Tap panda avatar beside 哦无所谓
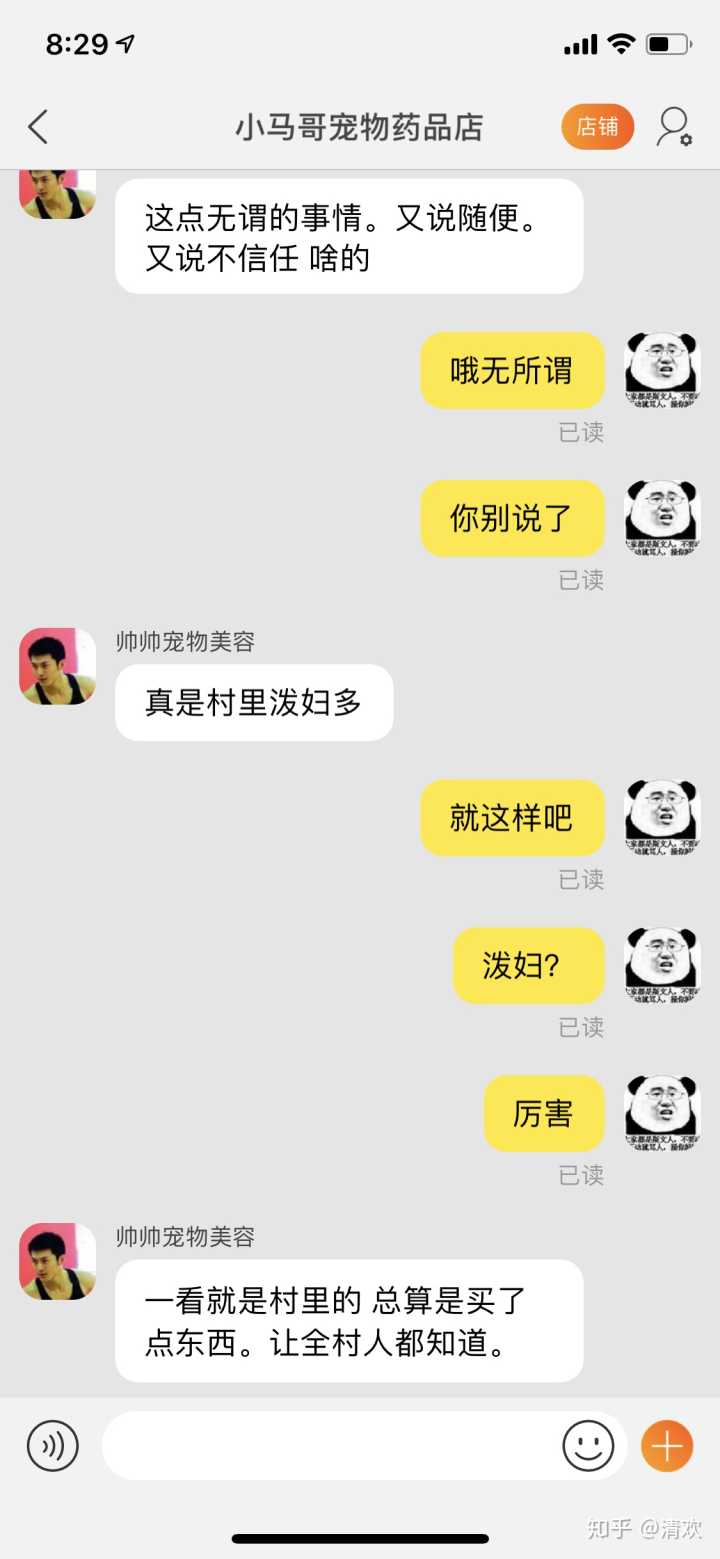This screenshot has width=720, height=1559. 662,370
